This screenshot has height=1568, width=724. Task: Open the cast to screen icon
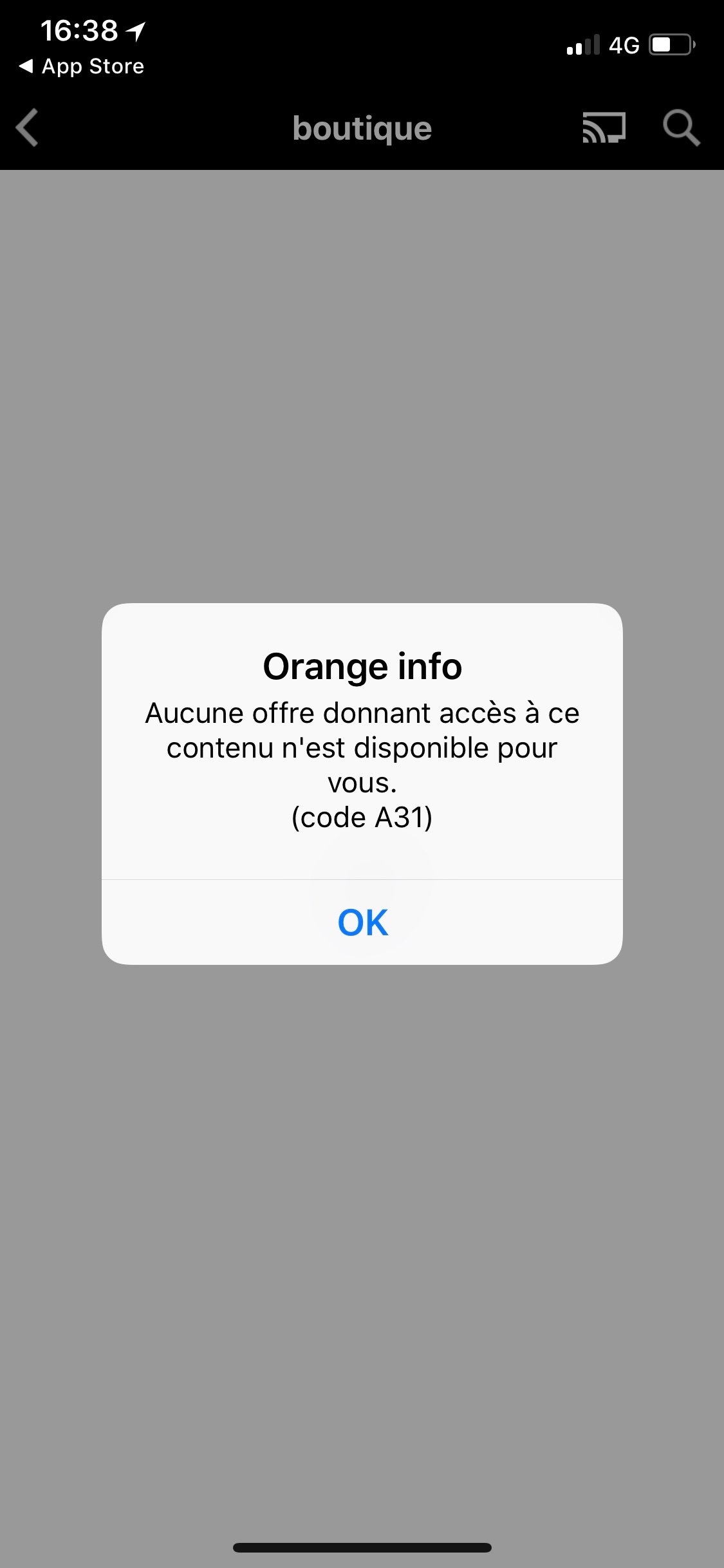[x=603, y=127]
